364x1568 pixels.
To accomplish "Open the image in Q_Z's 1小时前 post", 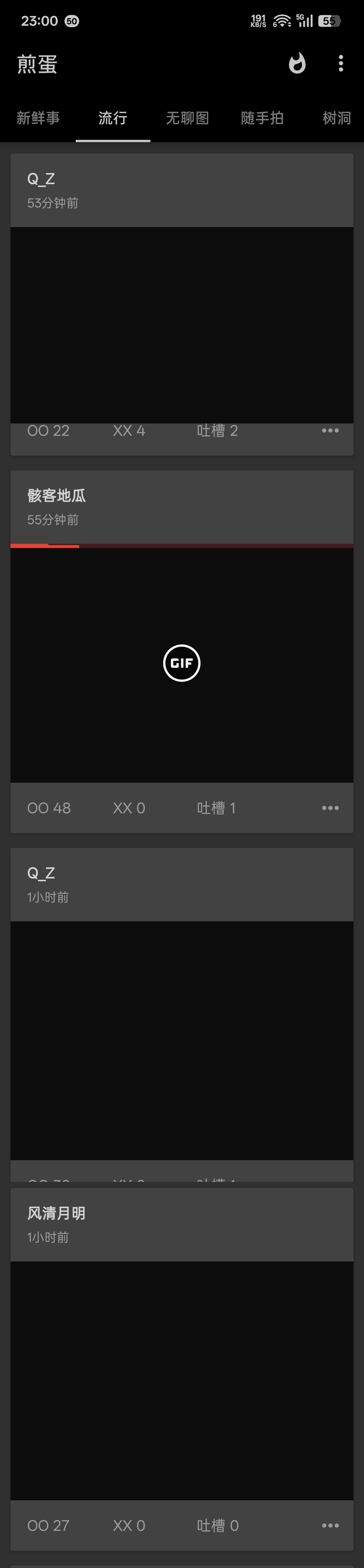I will pyautogui.click(x=182, y=1041).
